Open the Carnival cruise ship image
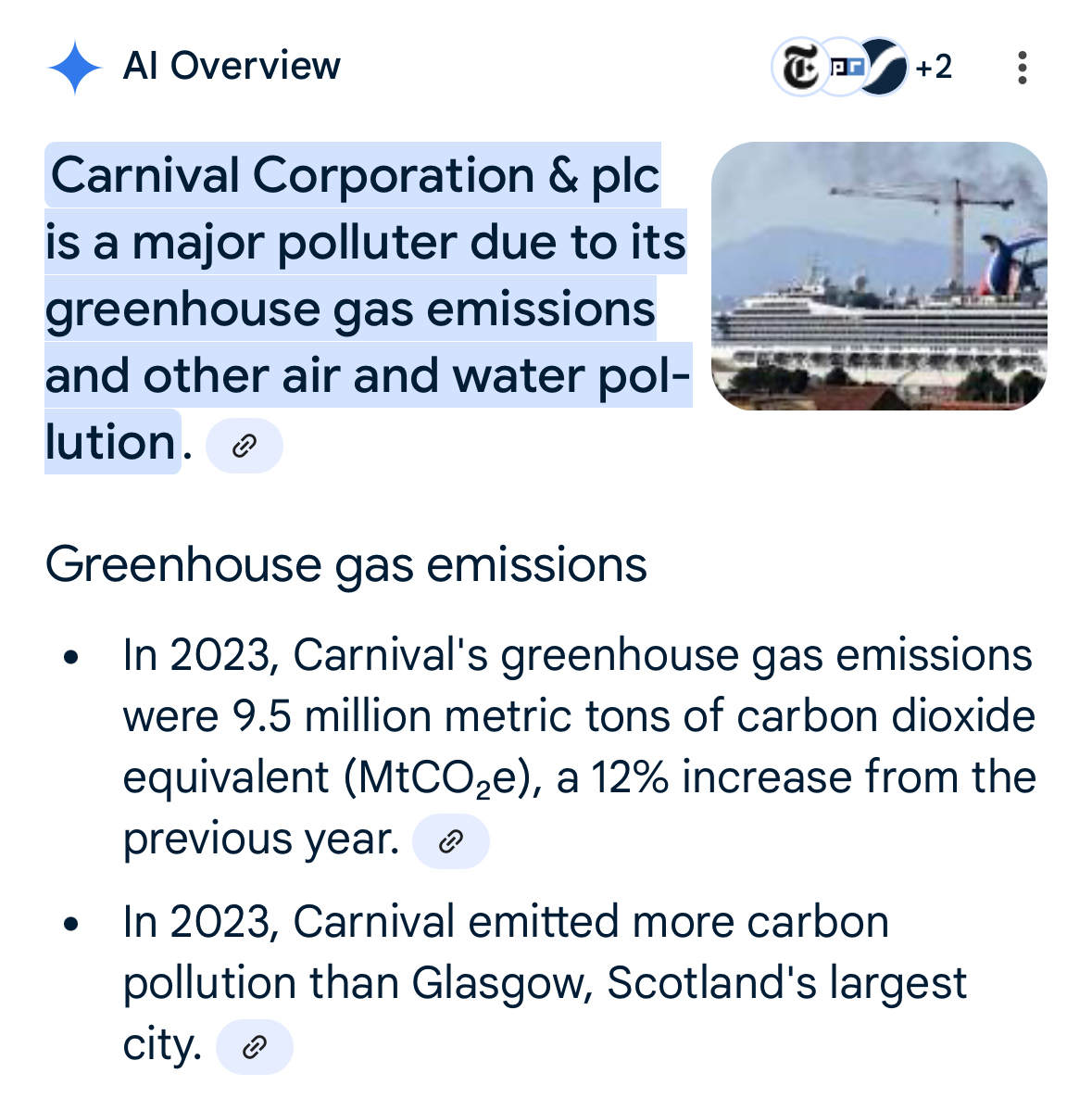Viewport: 1092px width, 1111px height. click(x=879, y=276)
